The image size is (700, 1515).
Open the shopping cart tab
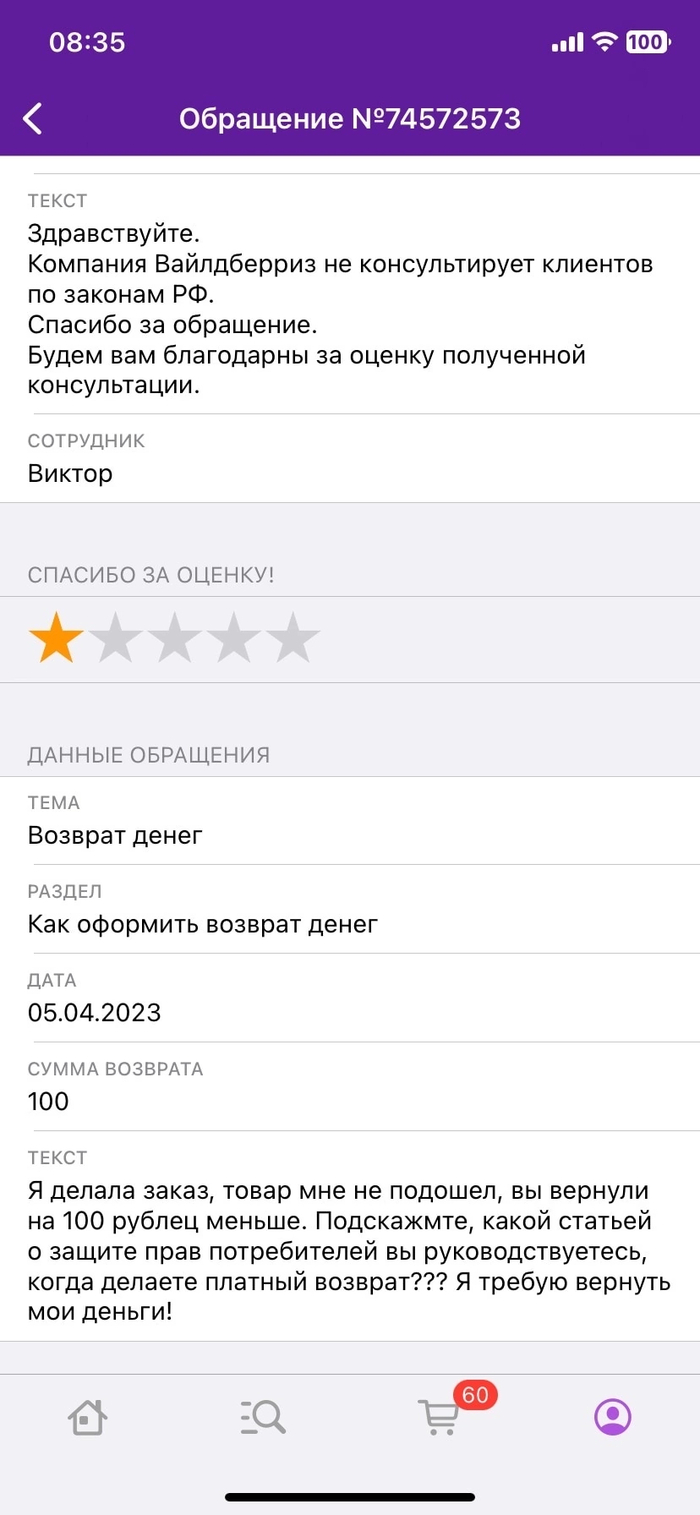point(438,1417)
